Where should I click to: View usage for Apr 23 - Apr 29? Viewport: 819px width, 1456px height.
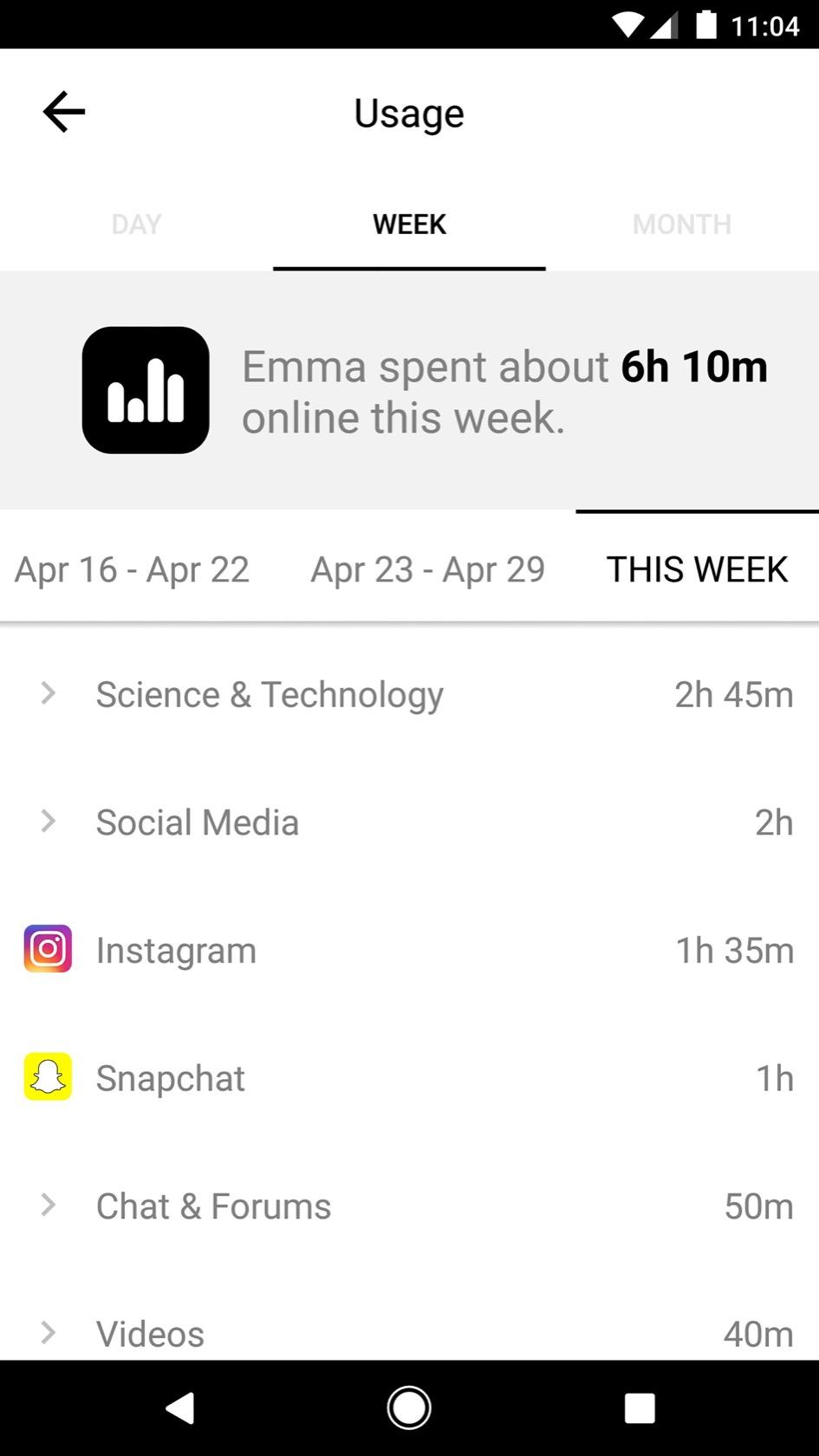[x=427, y=569]
